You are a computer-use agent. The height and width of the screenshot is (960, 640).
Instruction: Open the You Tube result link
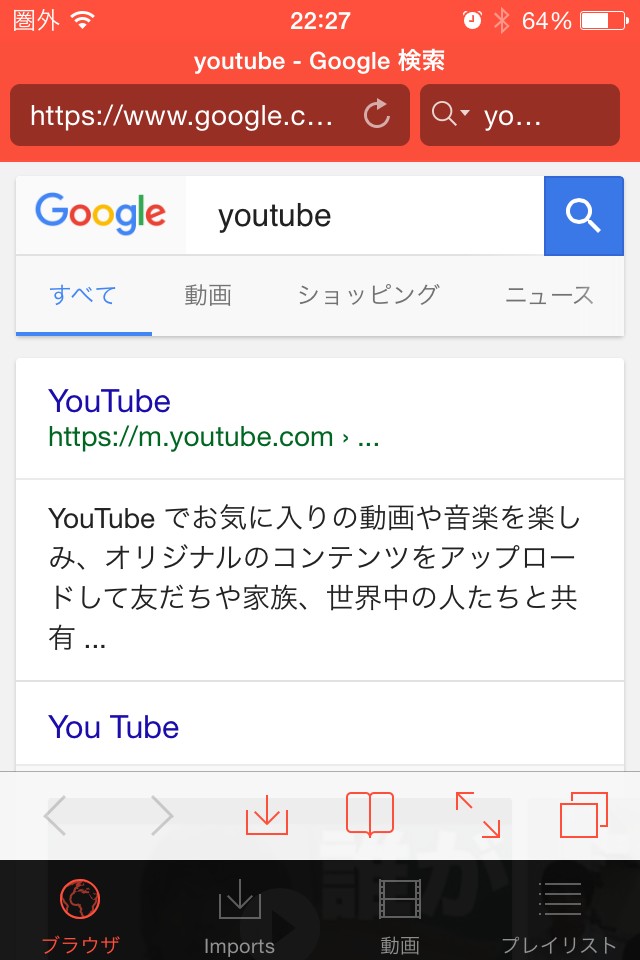(114, 727)
